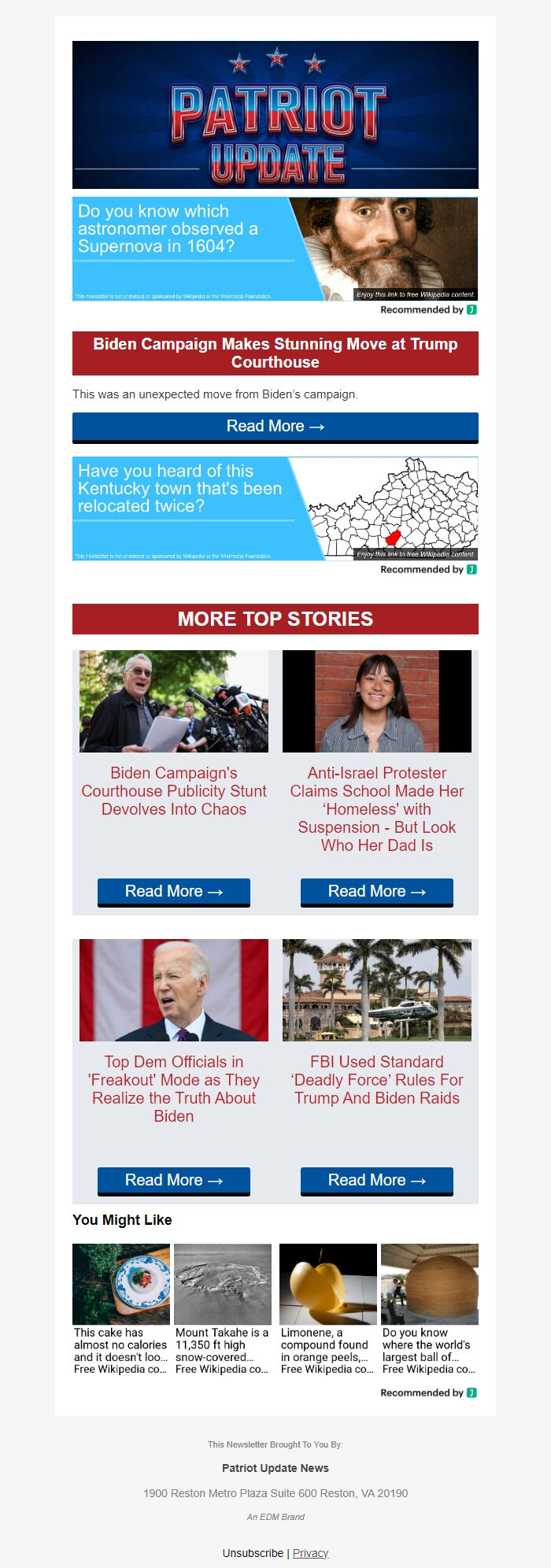The width and height of the screenshot is (551, 1568).
Task: Read More about FBI deadly force rules
Action: pos(377,1181)
